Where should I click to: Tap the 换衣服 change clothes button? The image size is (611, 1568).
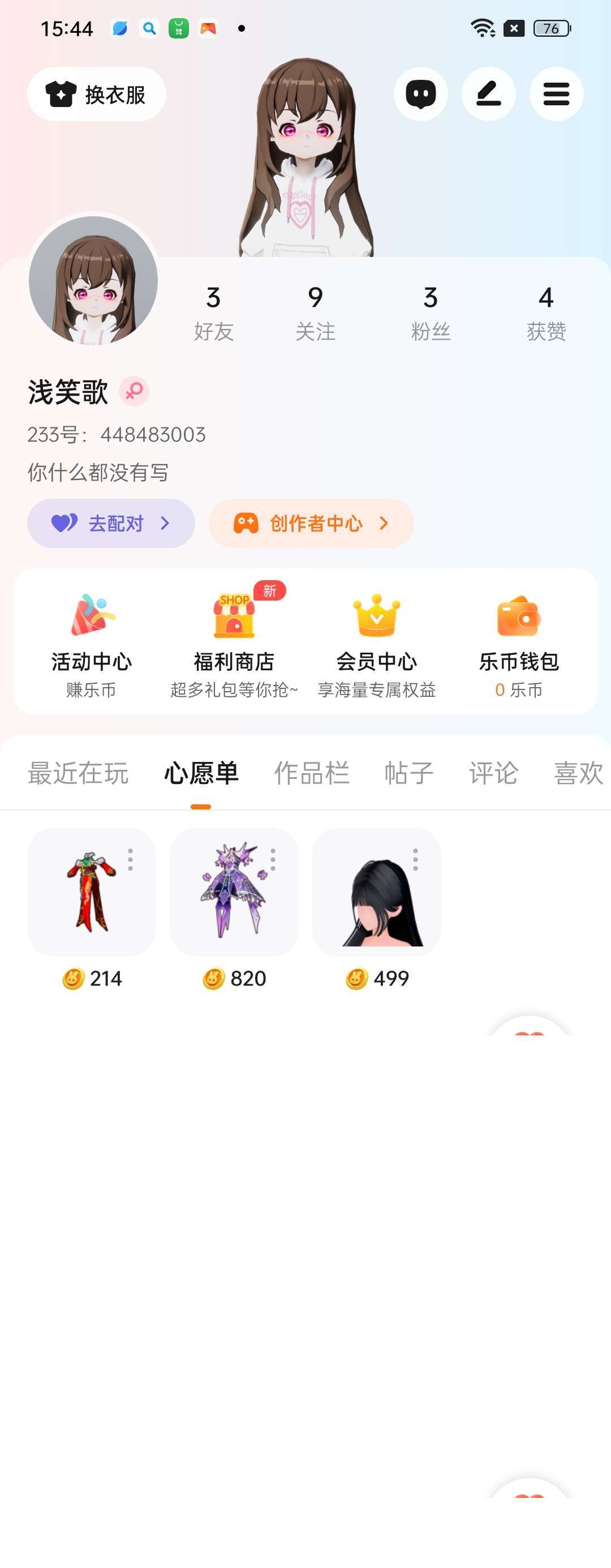[x=97, y=95]
